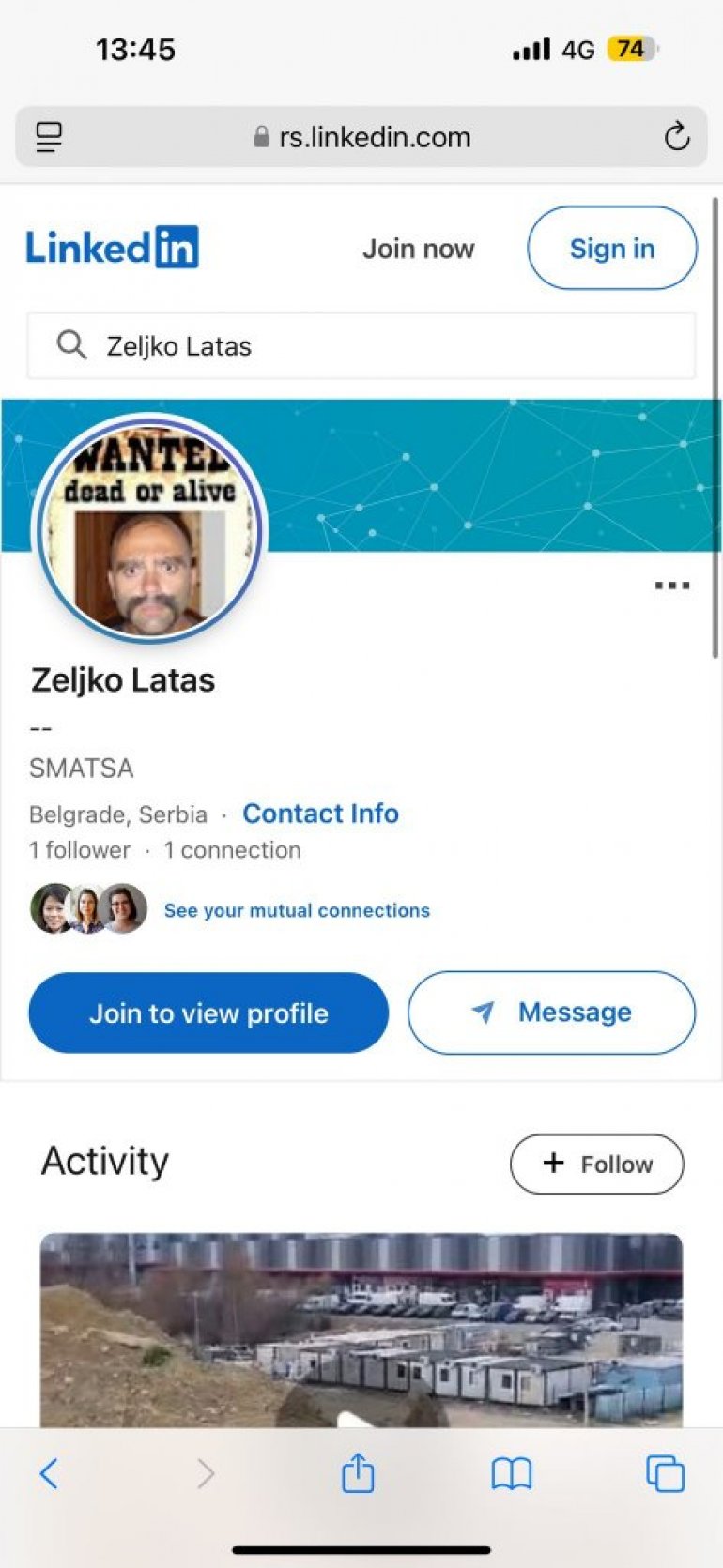This screenshot has width=723, height=1568.
Task: Open the page settings reader icon
Action: point(49,137)
